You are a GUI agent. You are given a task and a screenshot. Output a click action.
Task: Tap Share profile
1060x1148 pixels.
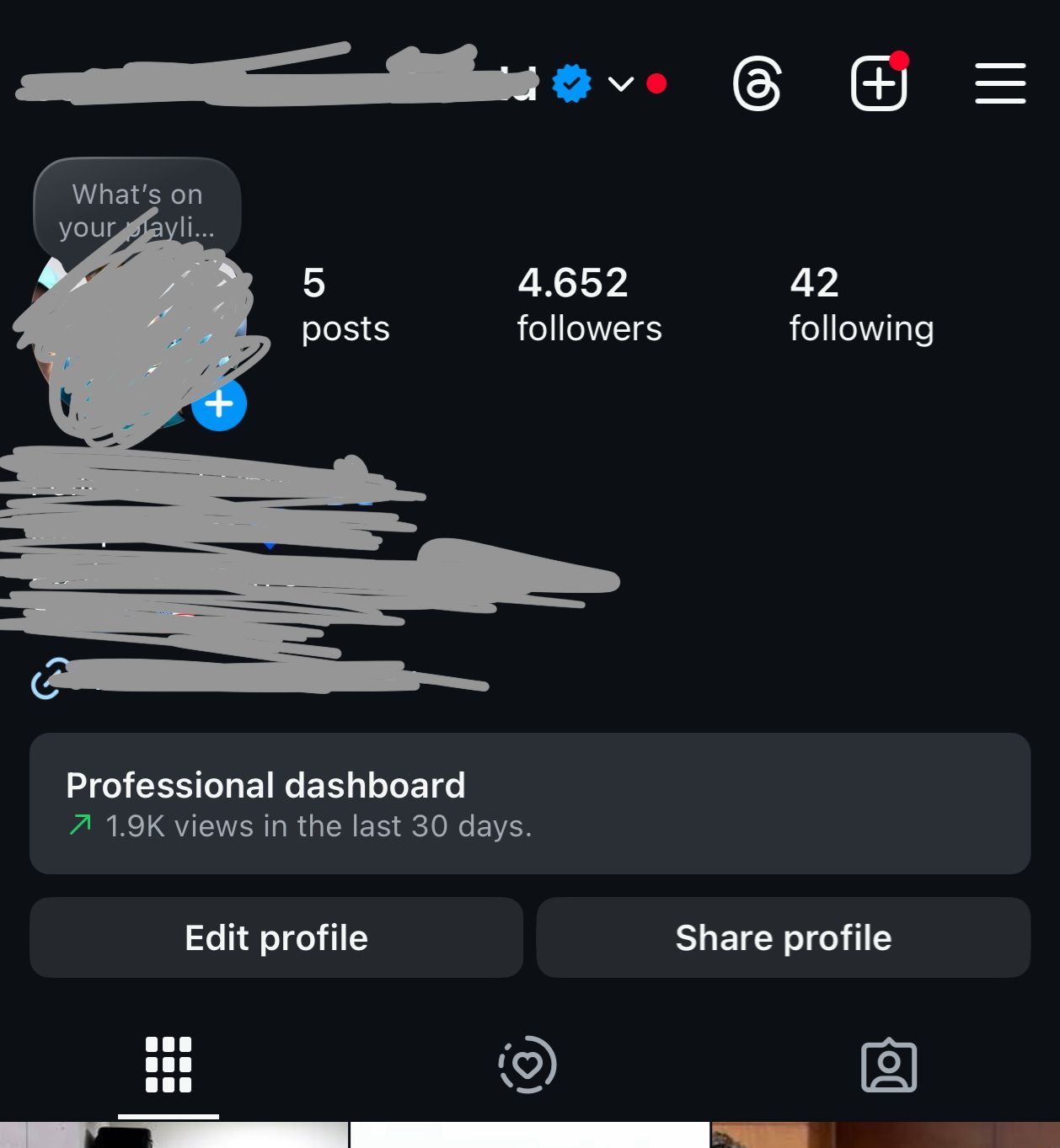tap(783, 937)
